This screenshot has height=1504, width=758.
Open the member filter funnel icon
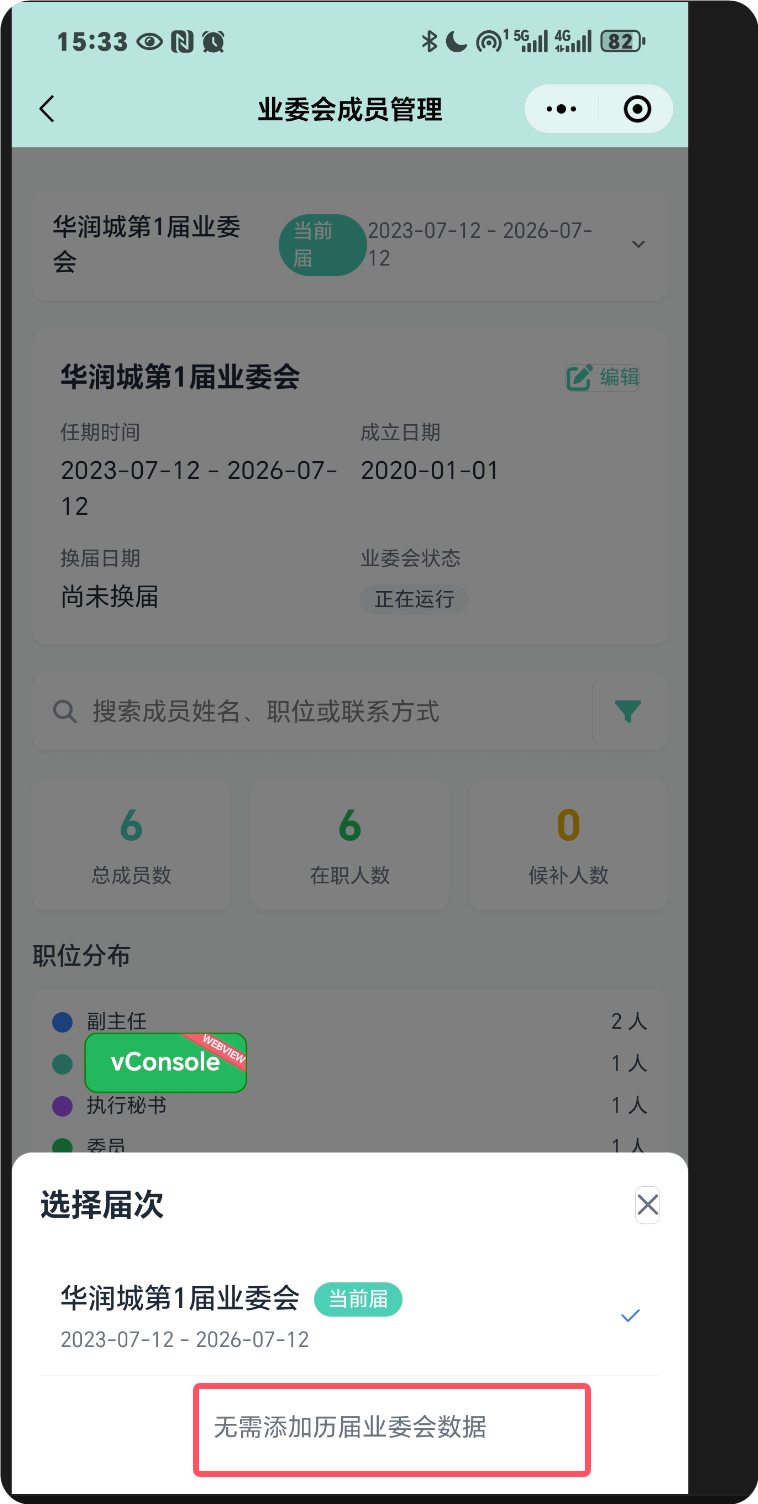click(x=628, y=712)
